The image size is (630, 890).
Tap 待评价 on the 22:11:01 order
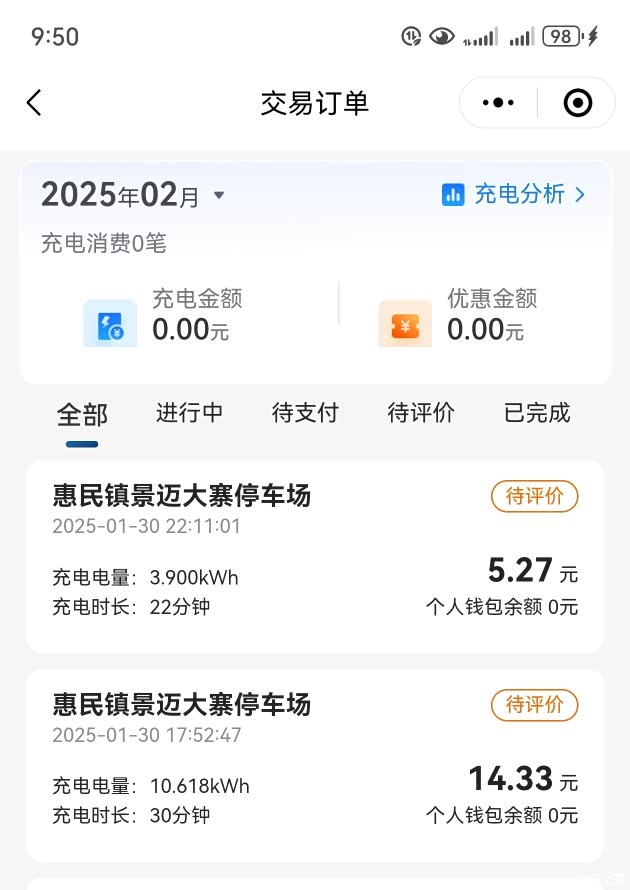tap(534, 496)
